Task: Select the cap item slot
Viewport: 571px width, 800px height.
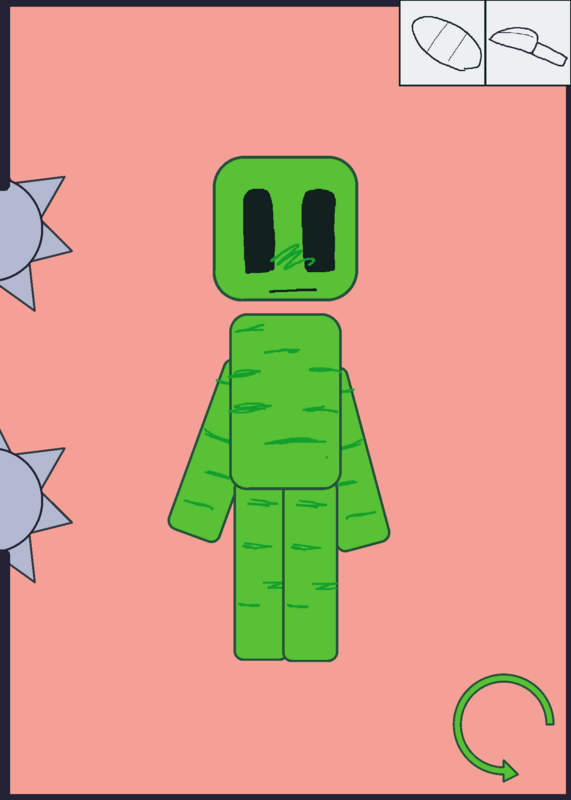Action: [x=528, y=43]
